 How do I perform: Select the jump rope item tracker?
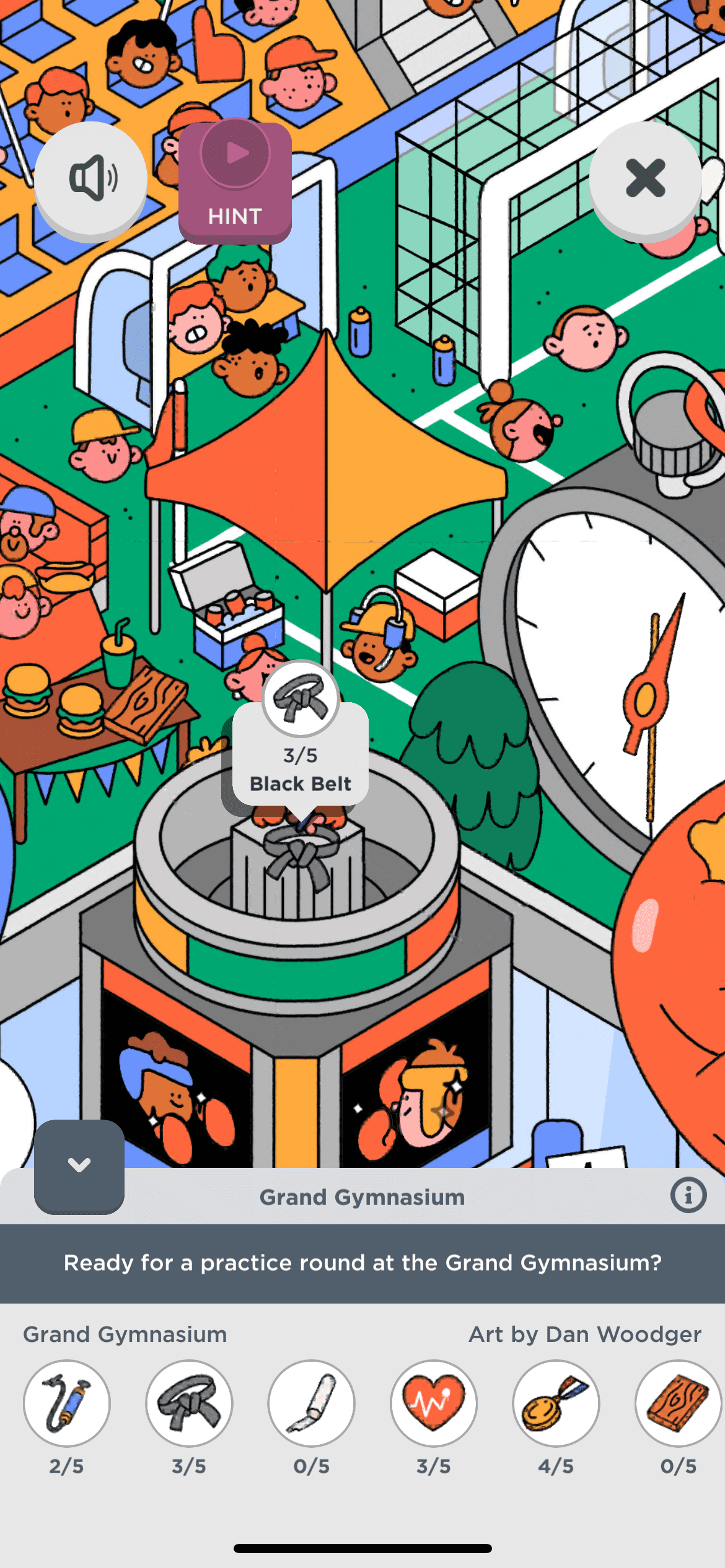[67, 1403]
